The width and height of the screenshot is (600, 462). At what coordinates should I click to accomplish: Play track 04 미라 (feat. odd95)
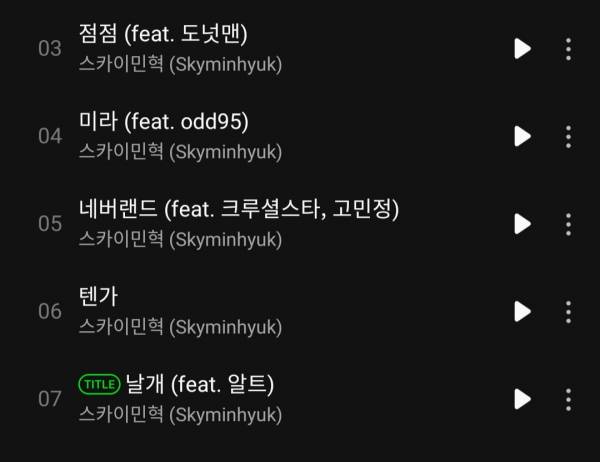[522, 136]
